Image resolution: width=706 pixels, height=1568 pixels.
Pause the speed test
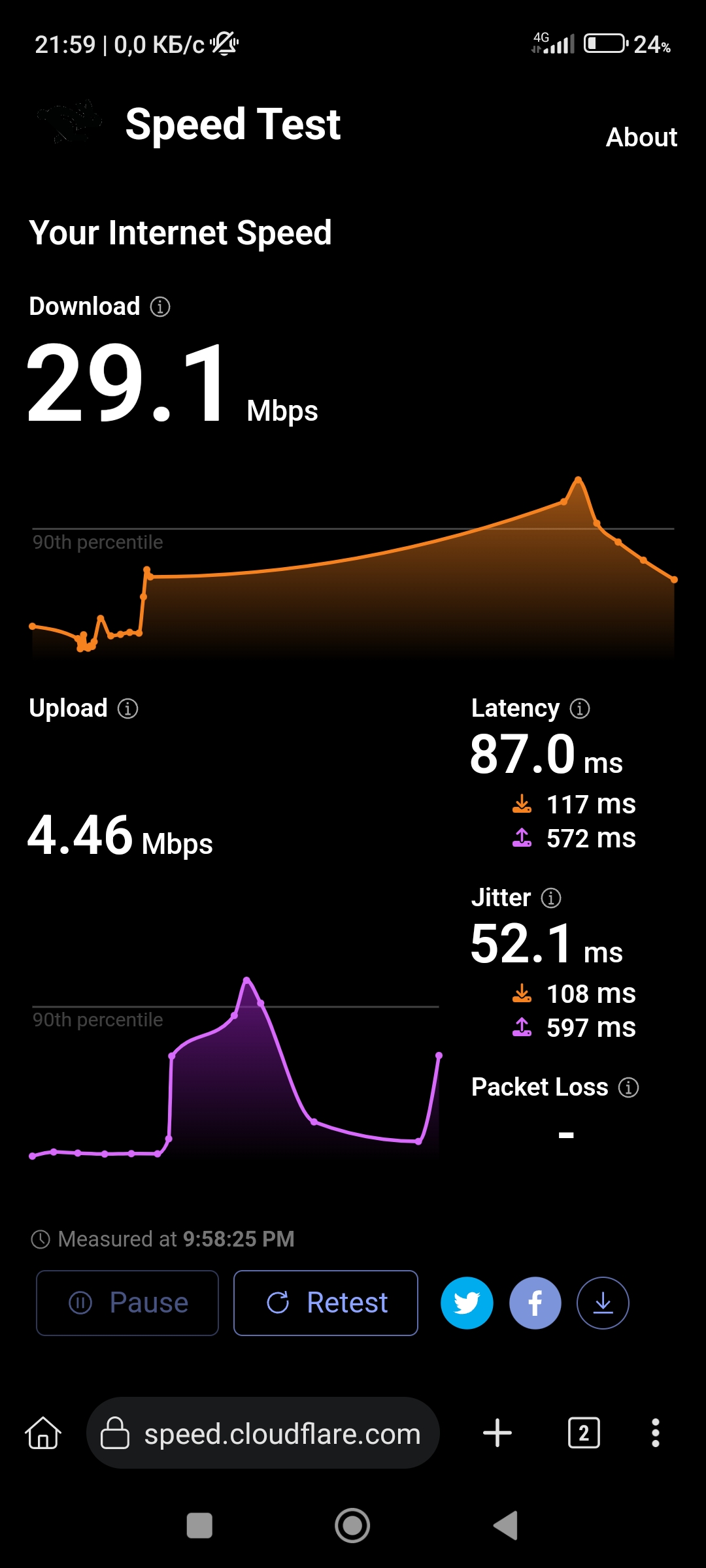click(127, 1303)
